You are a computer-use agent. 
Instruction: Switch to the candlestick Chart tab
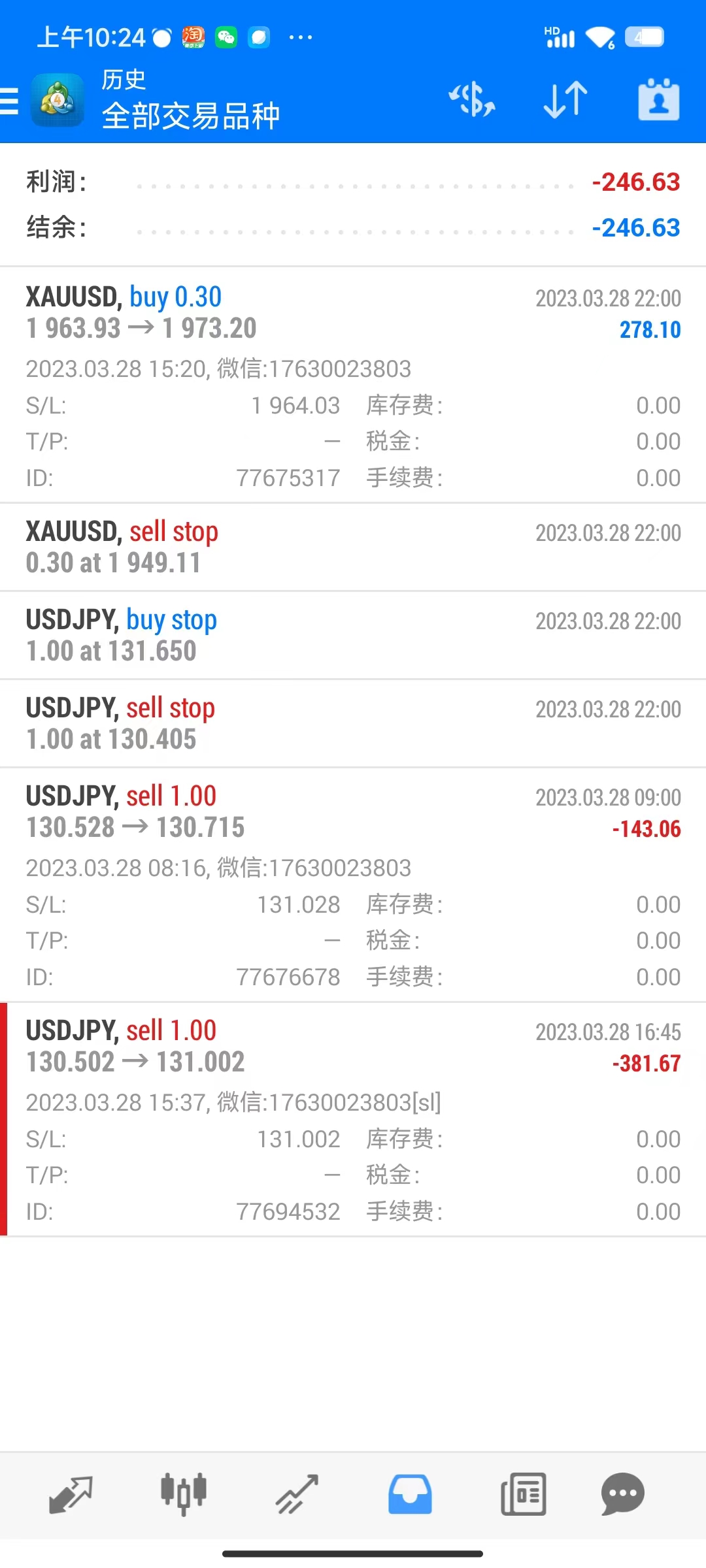click(184, 1494)
